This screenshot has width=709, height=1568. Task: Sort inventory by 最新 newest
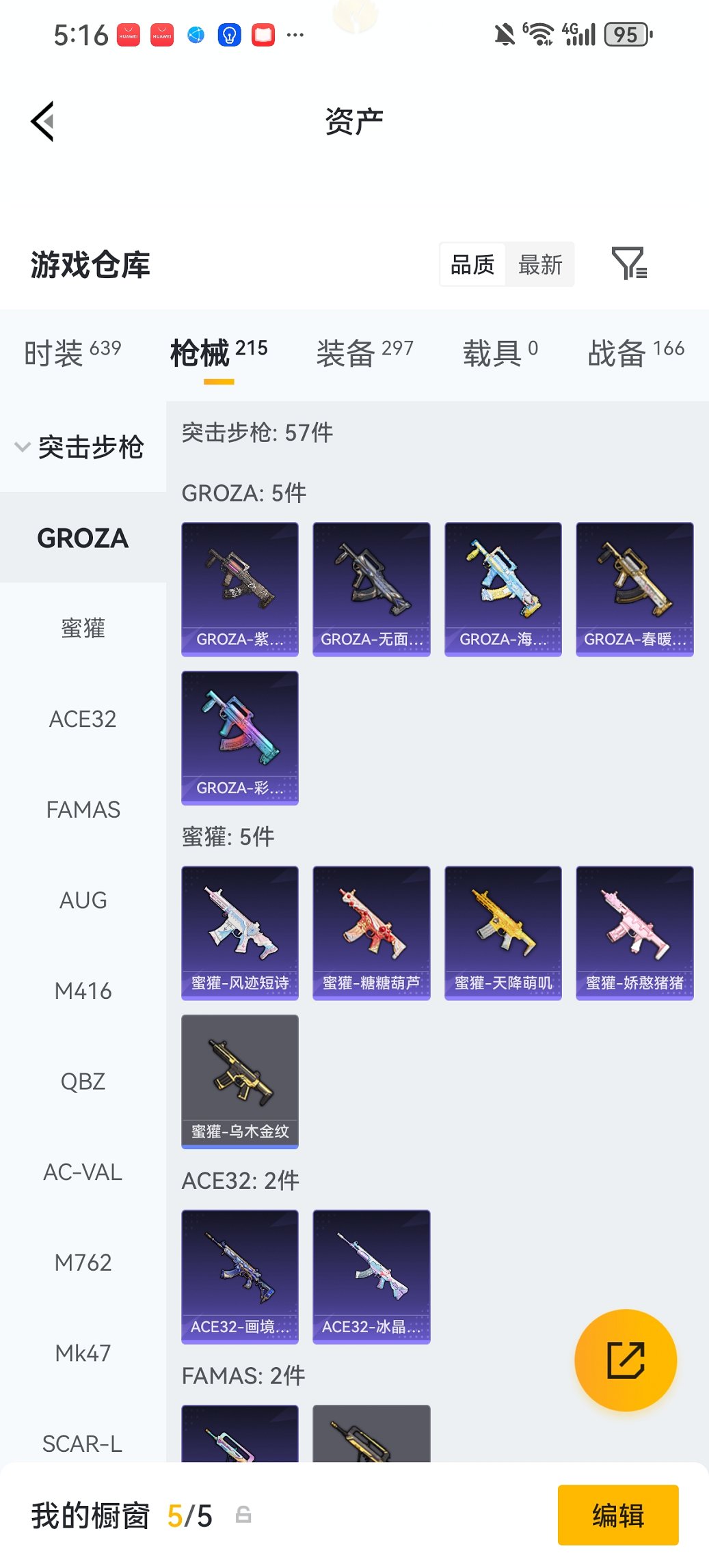click(x=541, y=264)
